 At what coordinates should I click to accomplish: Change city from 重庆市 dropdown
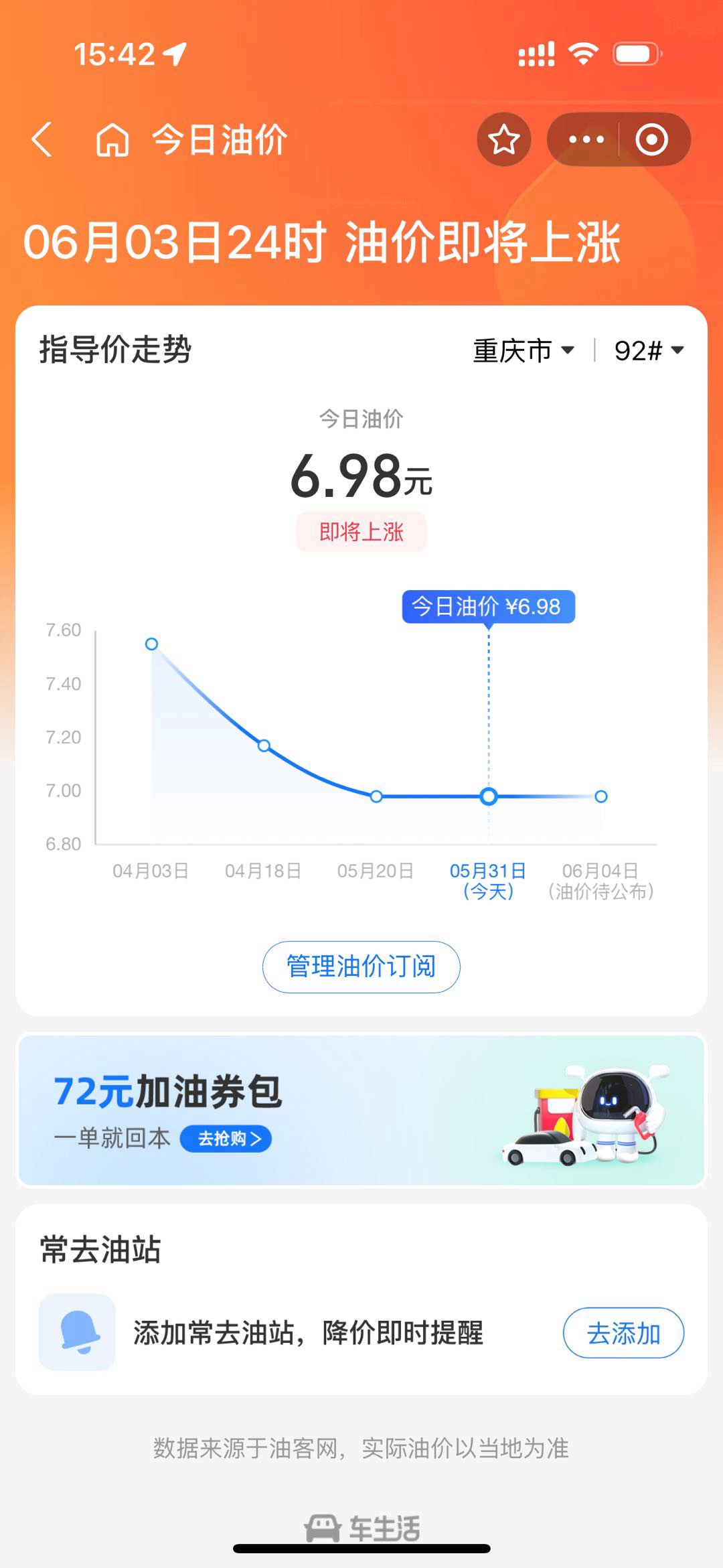523,350
